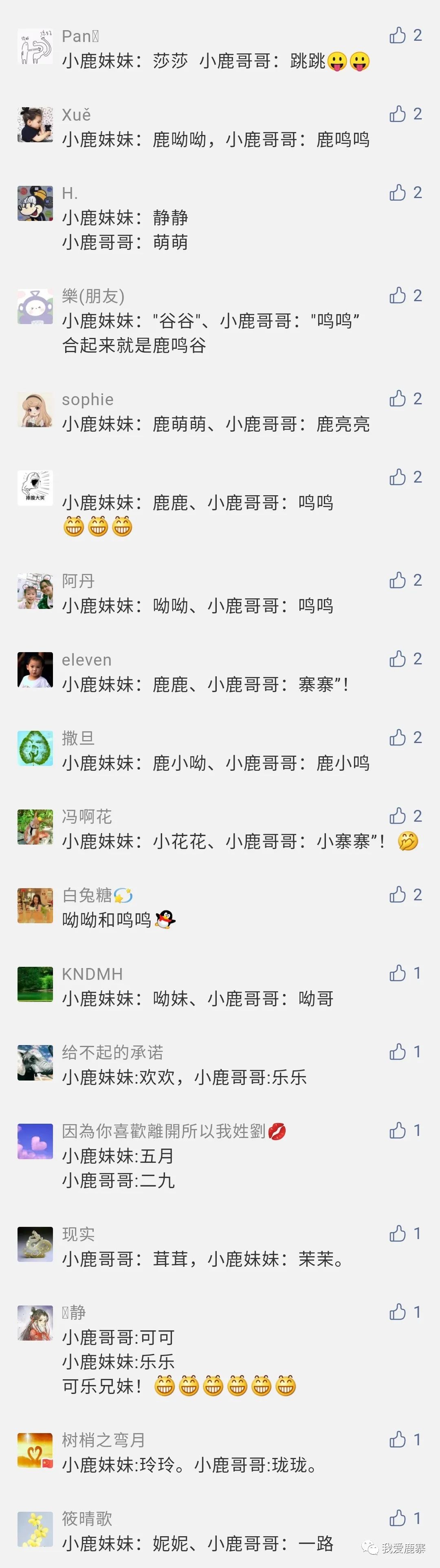The height and width of the screenshot is (1568, 440).
Task: Like 阿丹's comment
Action: (x=398, y=580)
